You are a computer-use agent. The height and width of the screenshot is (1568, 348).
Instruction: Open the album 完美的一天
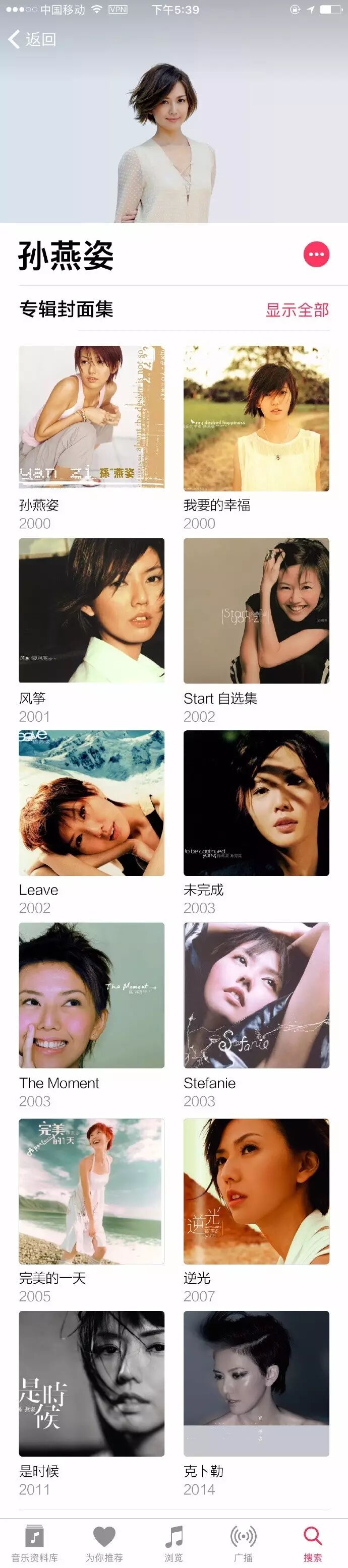click(x=91, y=1190)
